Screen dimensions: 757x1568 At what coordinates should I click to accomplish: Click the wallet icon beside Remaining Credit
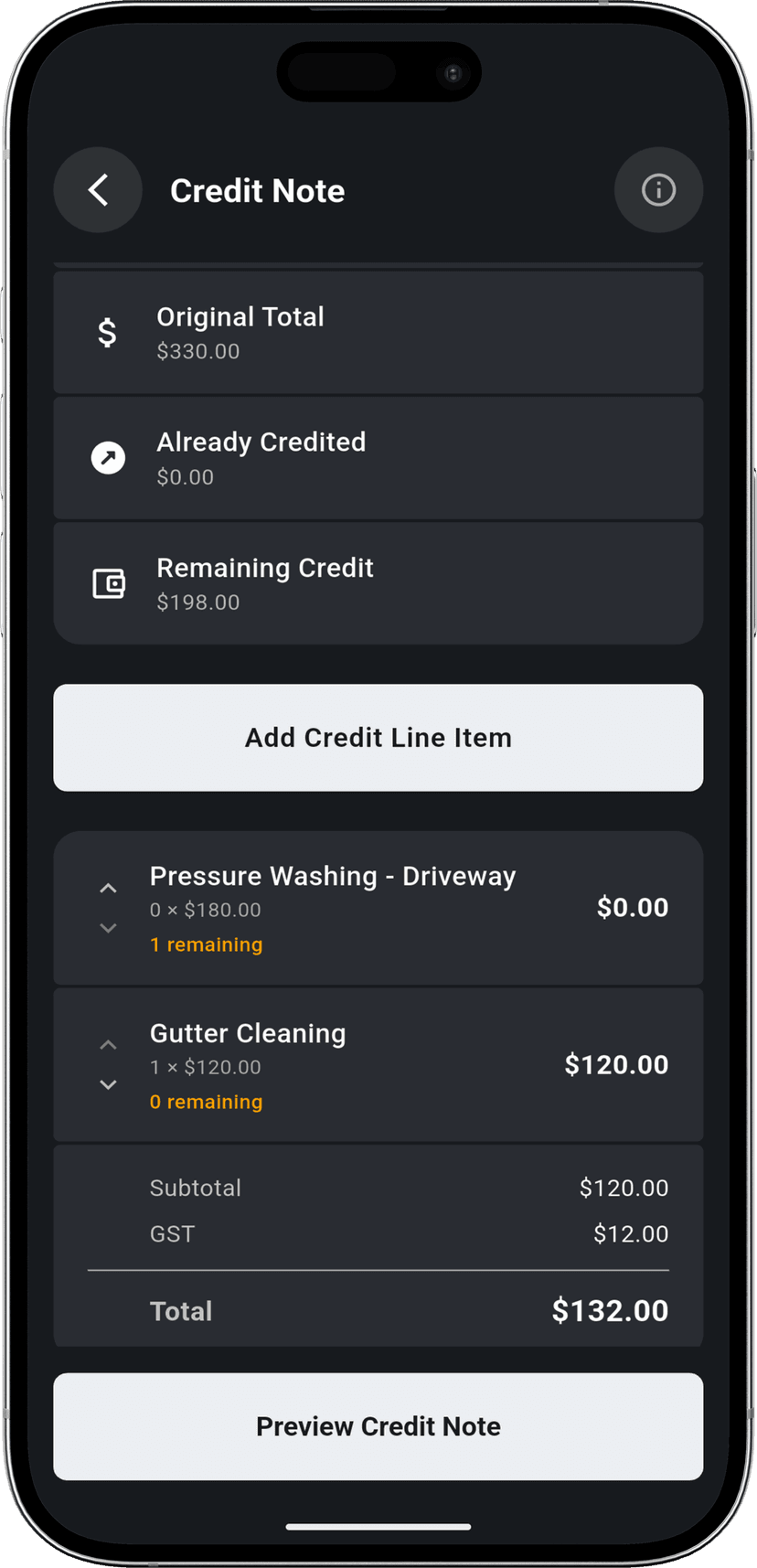tap(108, 582)
